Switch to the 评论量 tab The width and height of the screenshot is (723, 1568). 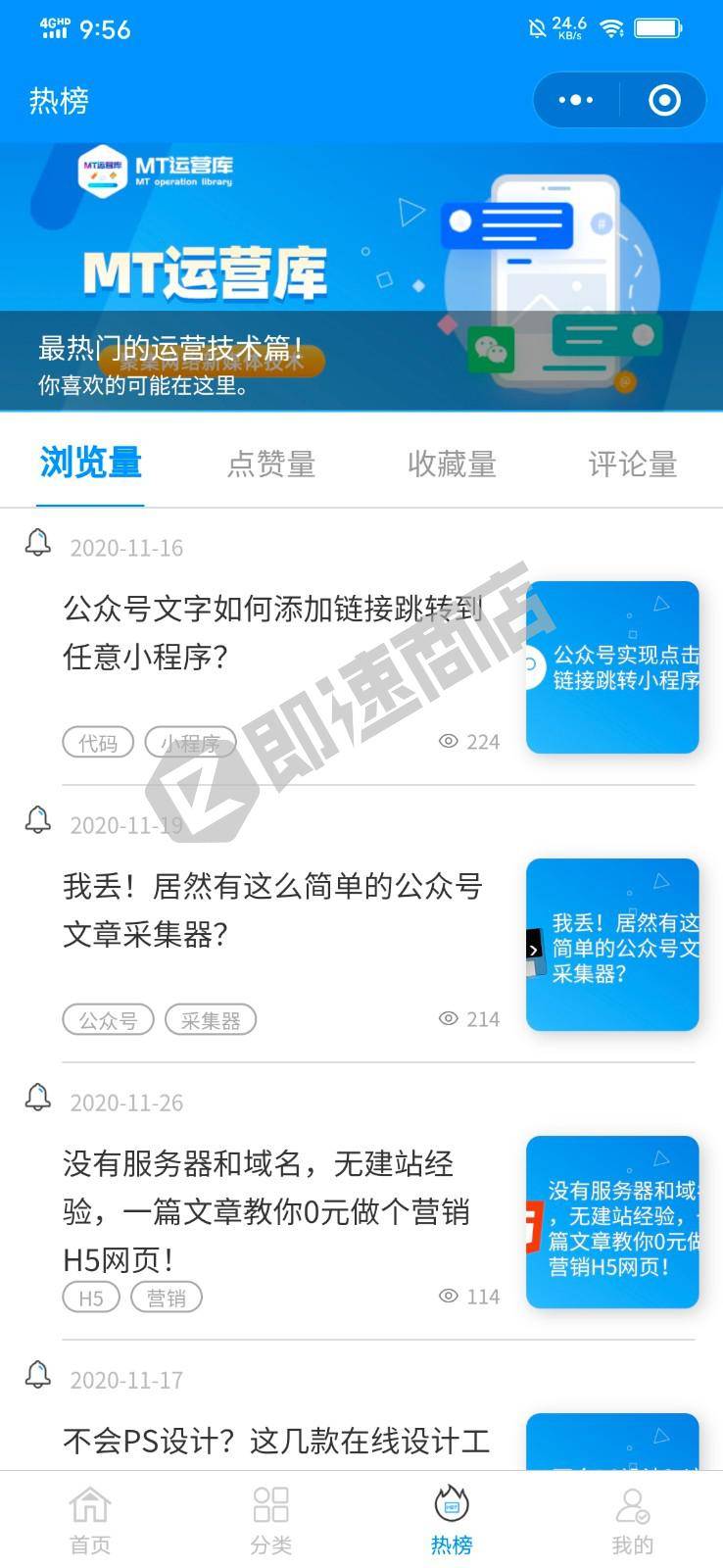632,464
